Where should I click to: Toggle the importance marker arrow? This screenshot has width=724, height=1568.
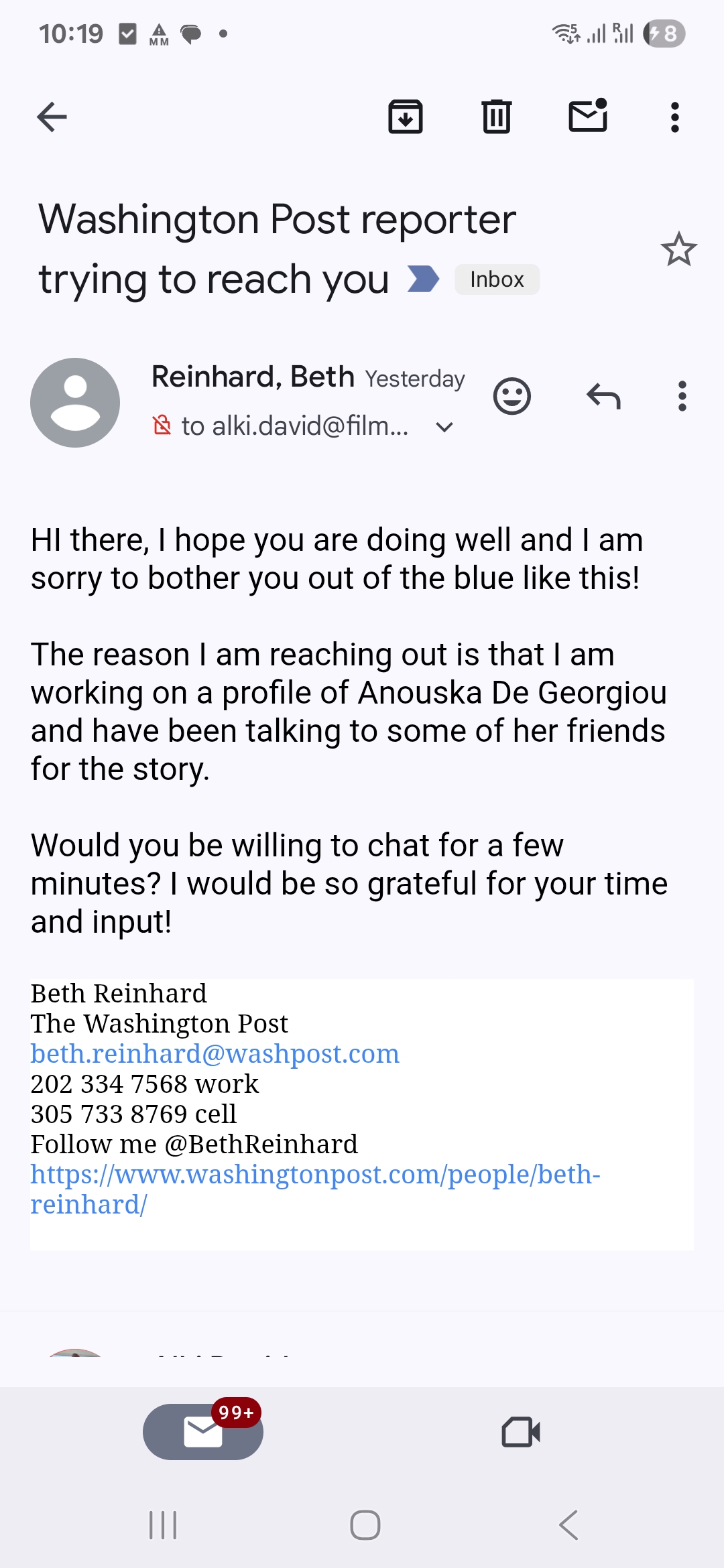pyautogui.click(x=423, y=279)
